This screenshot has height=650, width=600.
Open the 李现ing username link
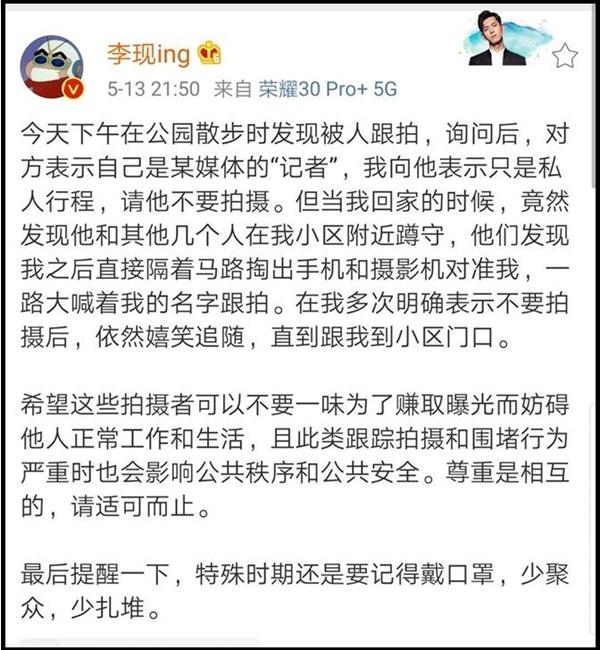pos(148,53)
